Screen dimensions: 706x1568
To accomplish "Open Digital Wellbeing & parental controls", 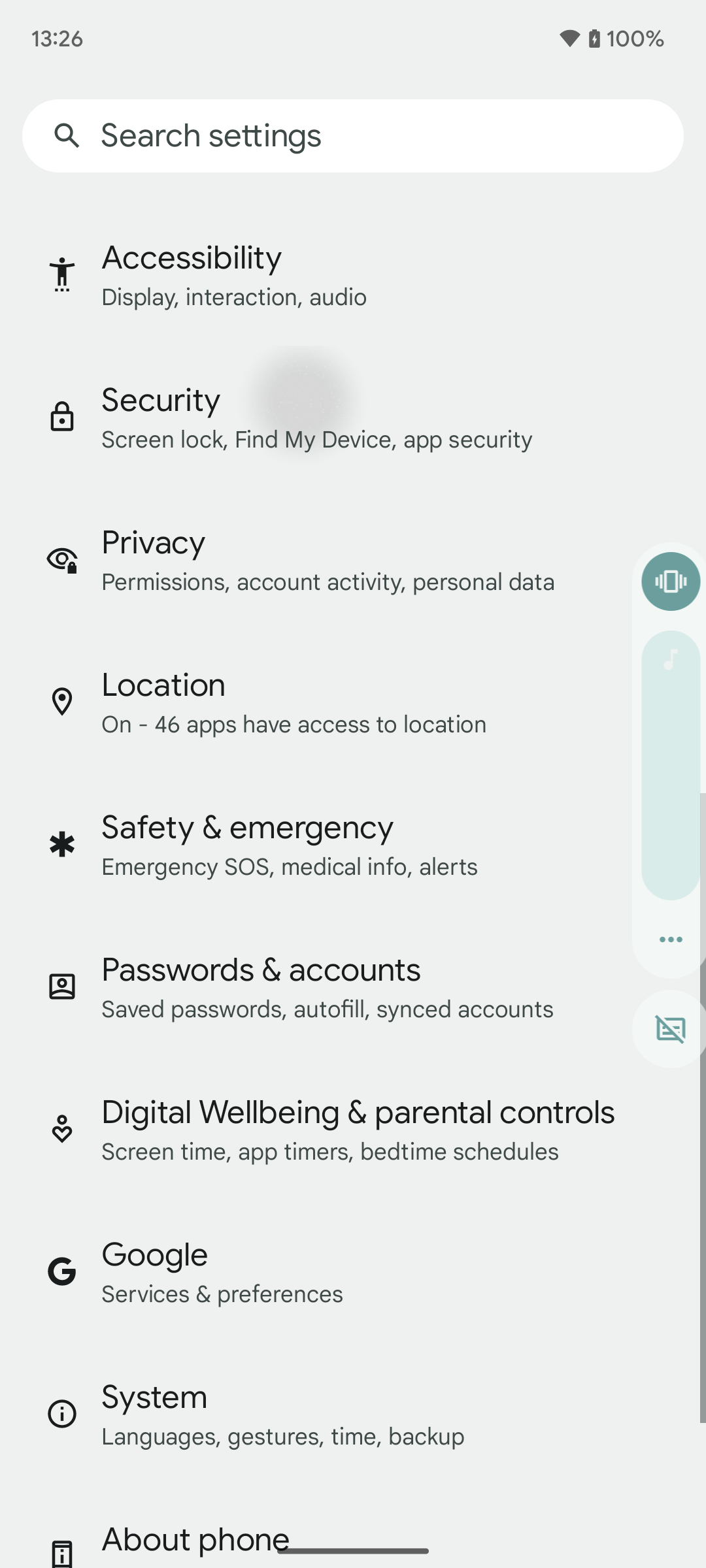I will [x=353, y=1130].
